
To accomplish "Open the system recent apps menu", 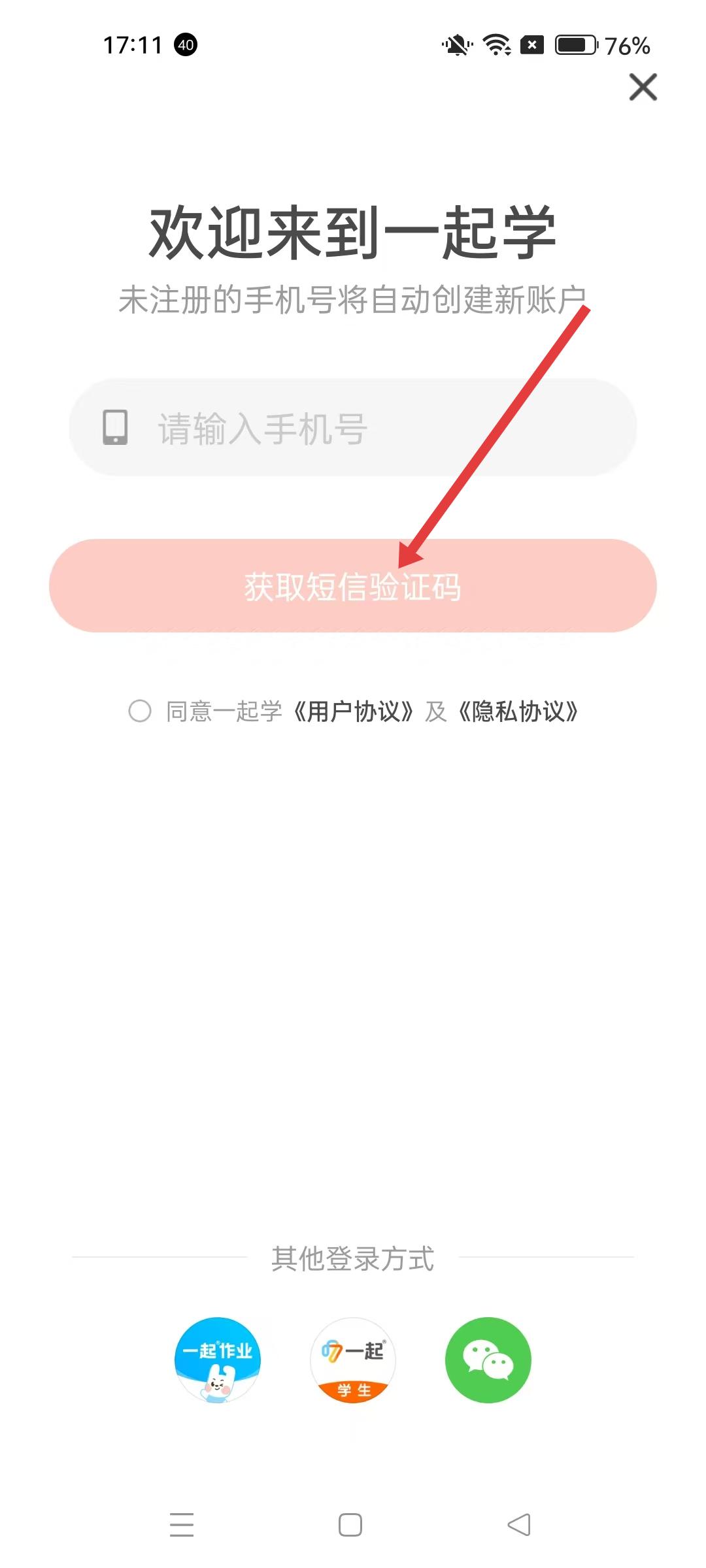I will click(x=182, y=1525).
